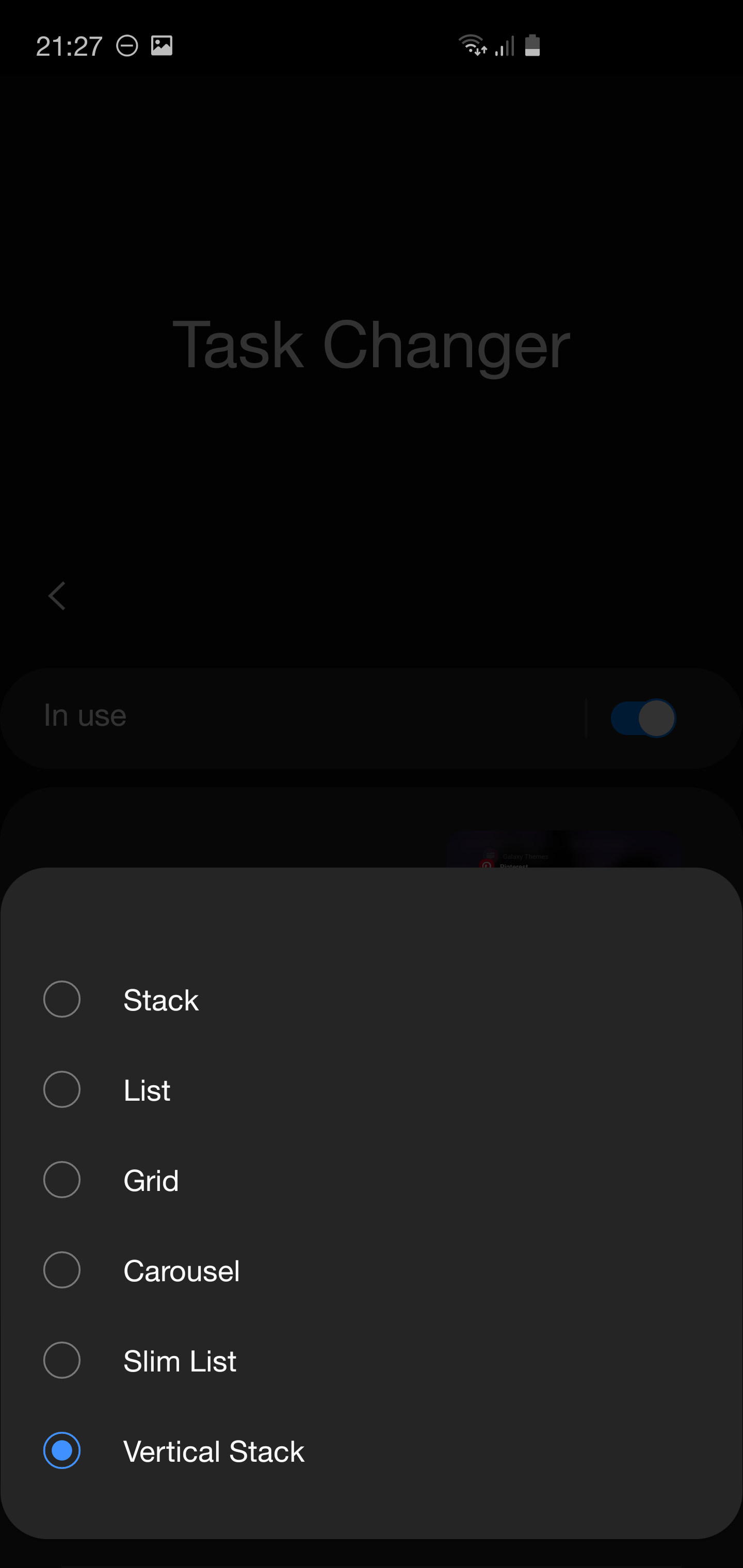Click the Vertical Stack text label

click(214, 1450)
